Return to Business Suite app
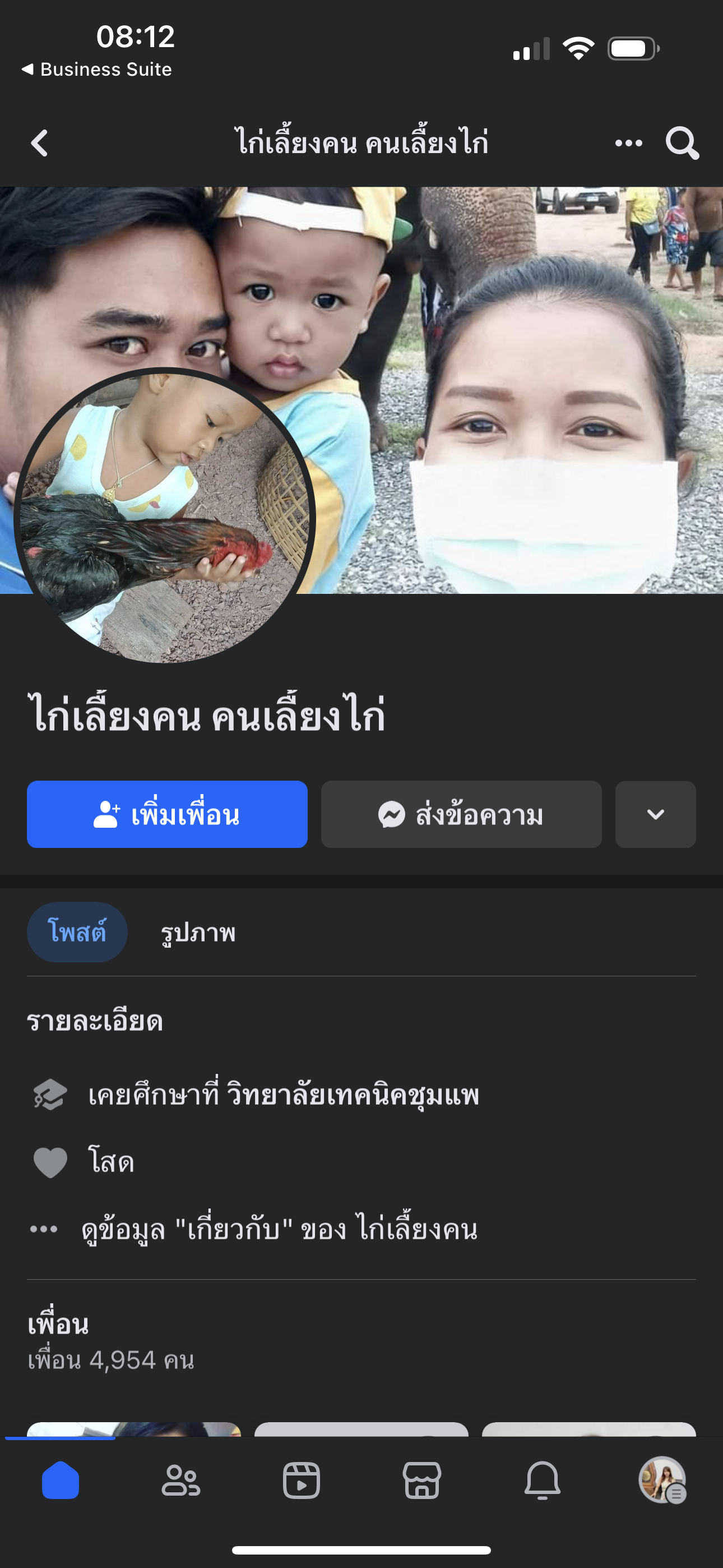723x1568 pixels. pyautogui.click(x=98, y=70)
